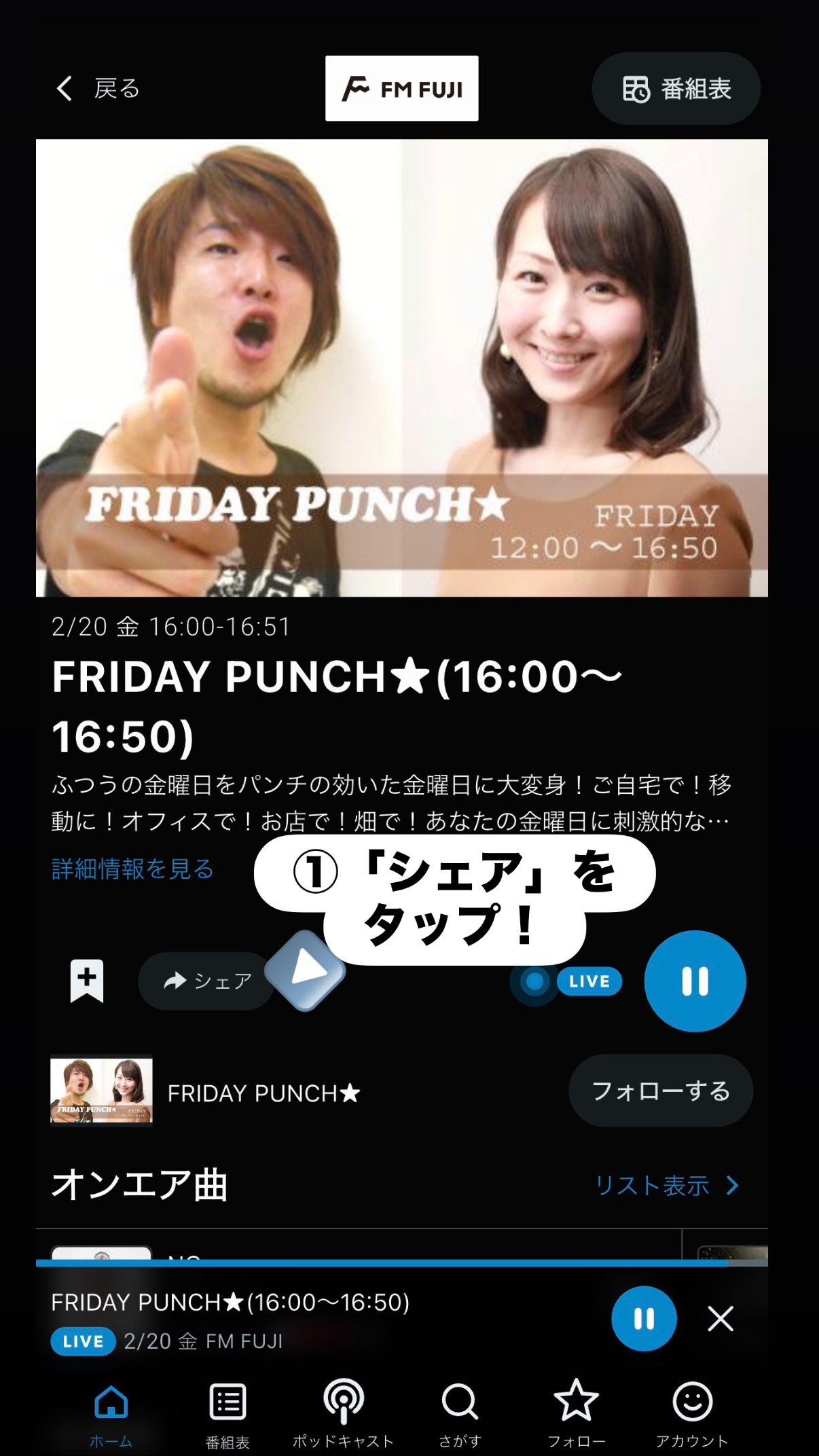
Task: Tap the bookmark/add icon for this program
Action: (87, 980)
